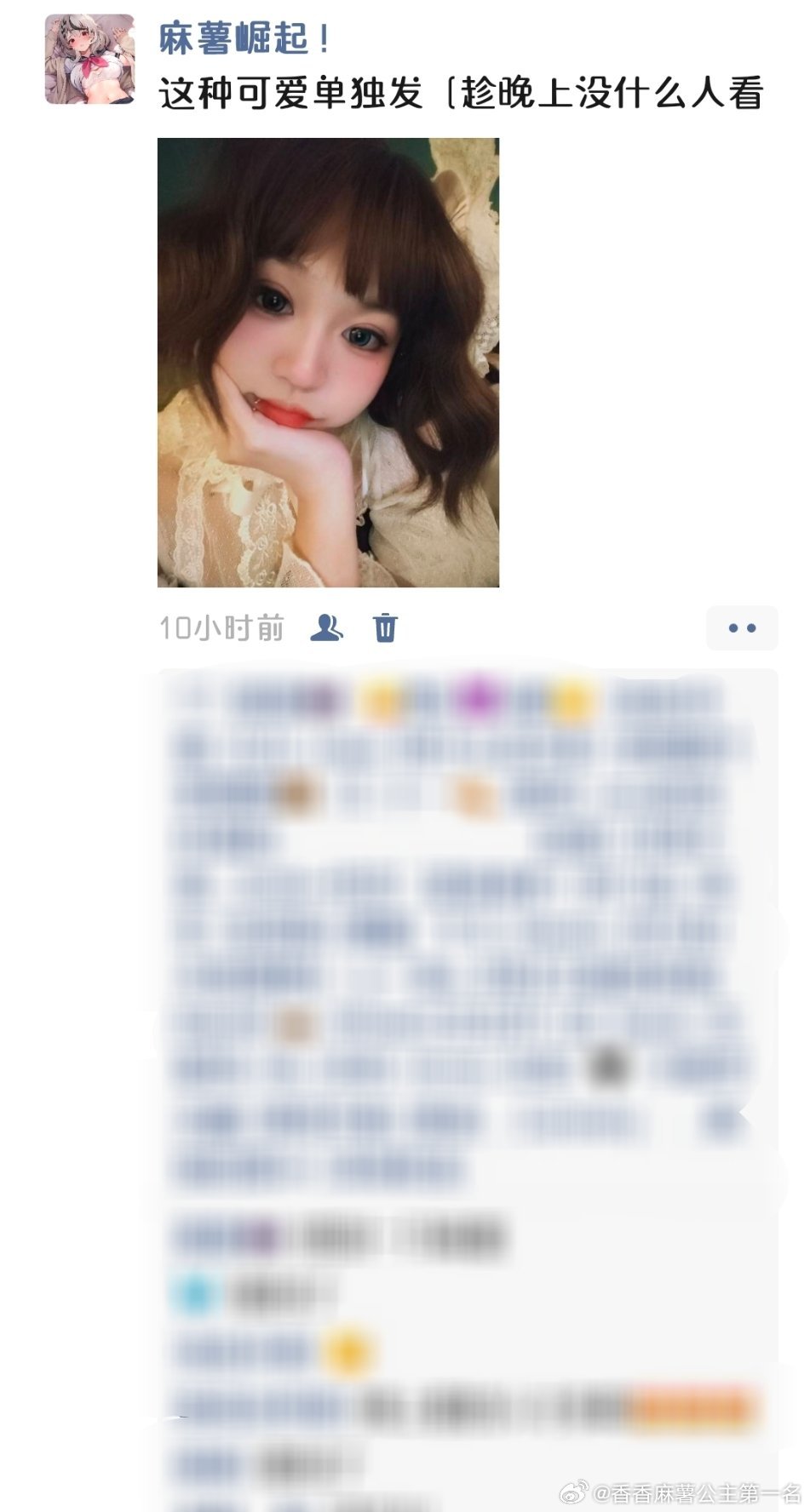
Task: Open the like and comment menu
Action: point(742,628)
